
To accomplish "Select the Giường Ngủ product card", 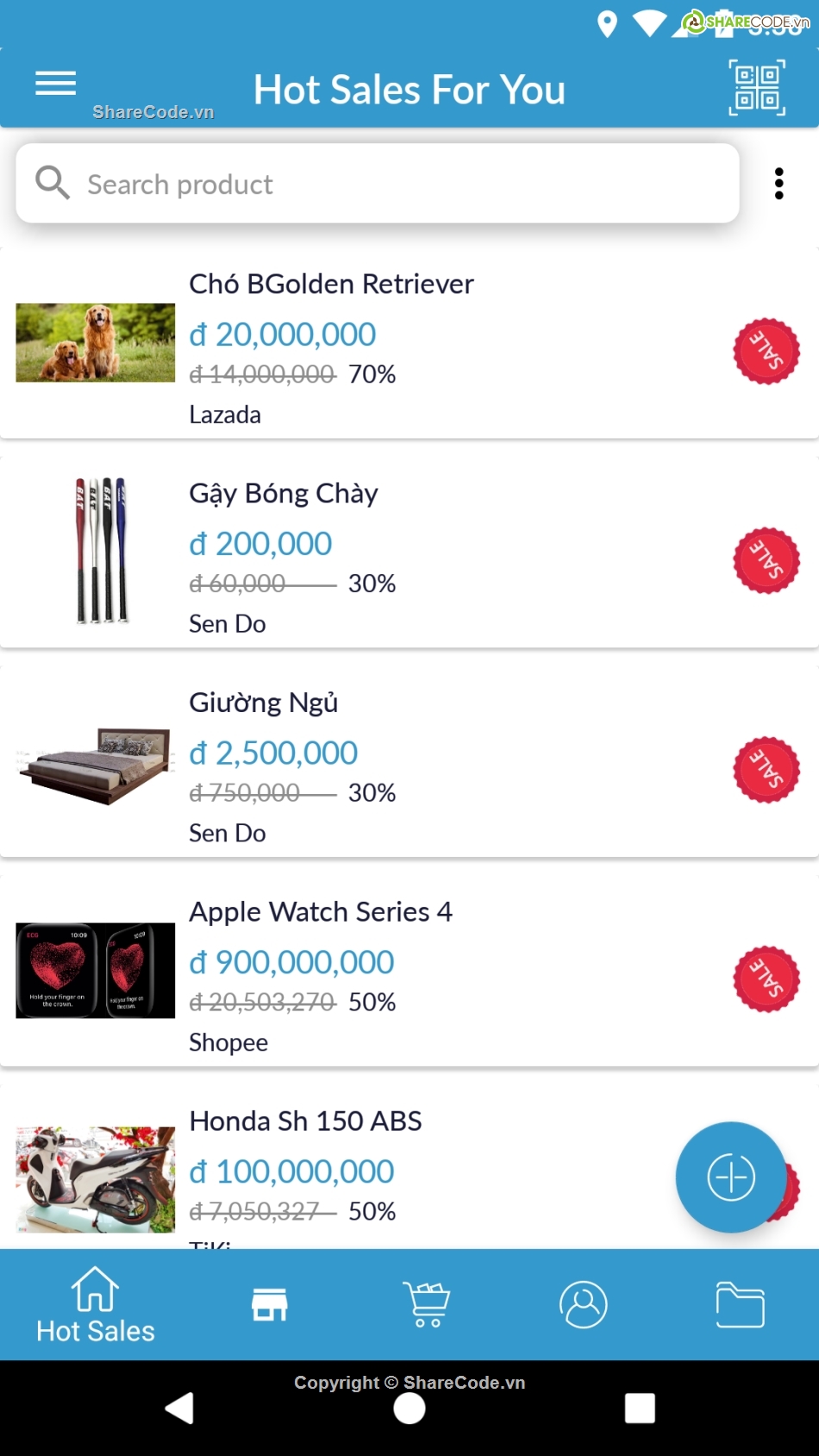I will click(264, 703).
